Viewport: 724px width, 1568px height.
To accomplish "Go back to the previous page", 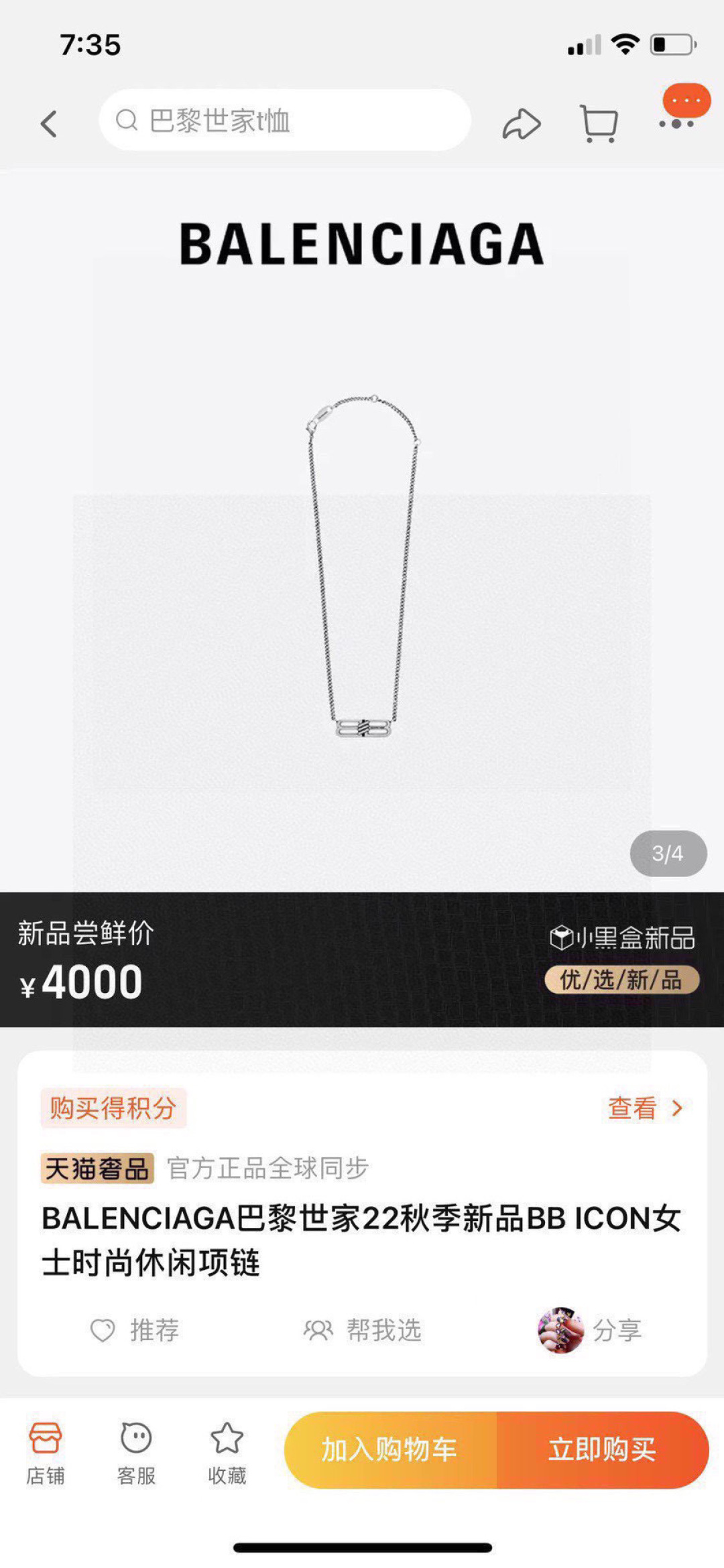I will [x=49, y=124].
